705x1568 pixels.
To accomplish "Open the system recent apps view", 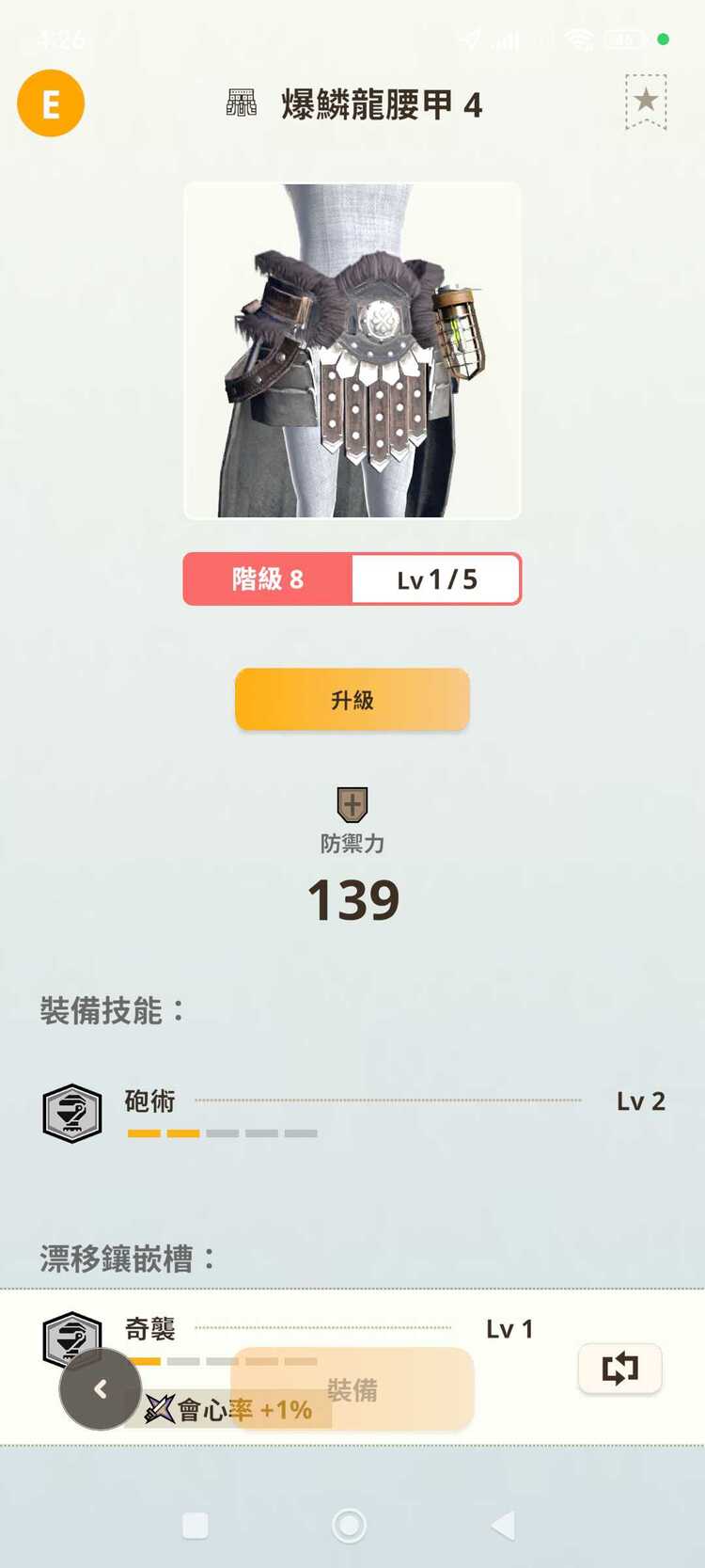I will [x=196, y=1525].
